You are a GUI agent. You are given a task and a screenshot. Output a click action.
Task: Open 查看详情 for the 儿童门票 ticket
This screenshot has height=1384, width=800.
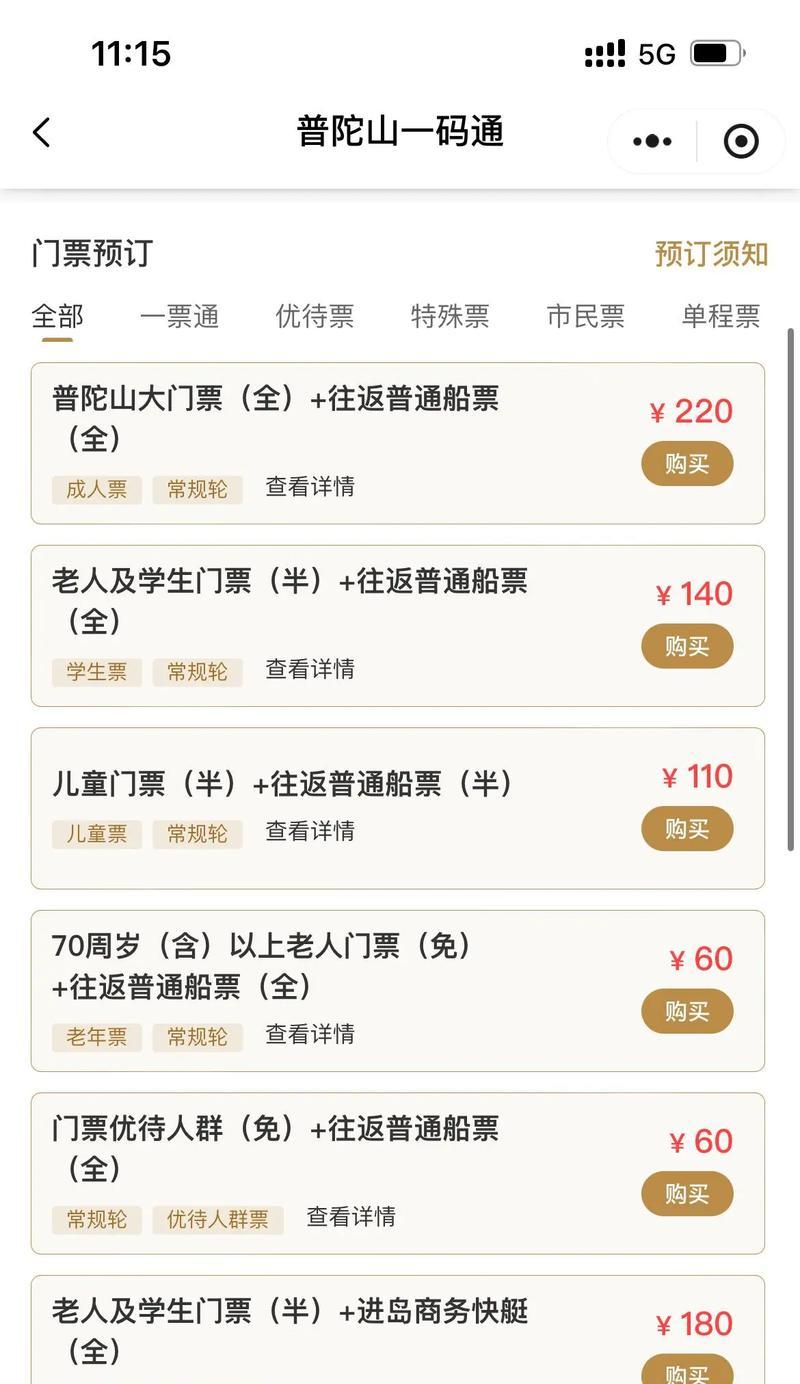310,831
